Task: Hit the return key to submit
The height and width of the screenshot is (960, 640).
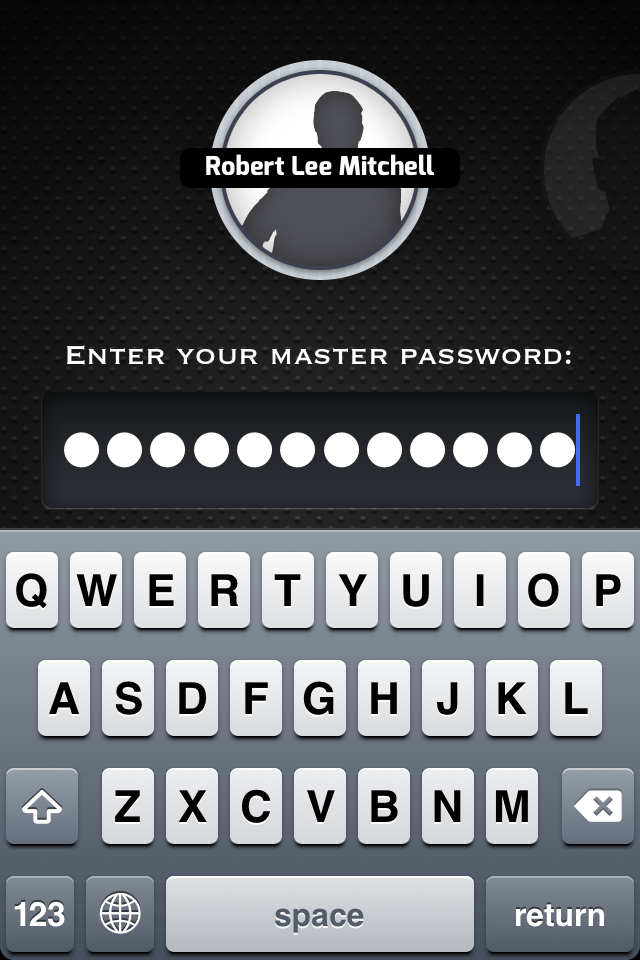Action: tap(559, 914)
